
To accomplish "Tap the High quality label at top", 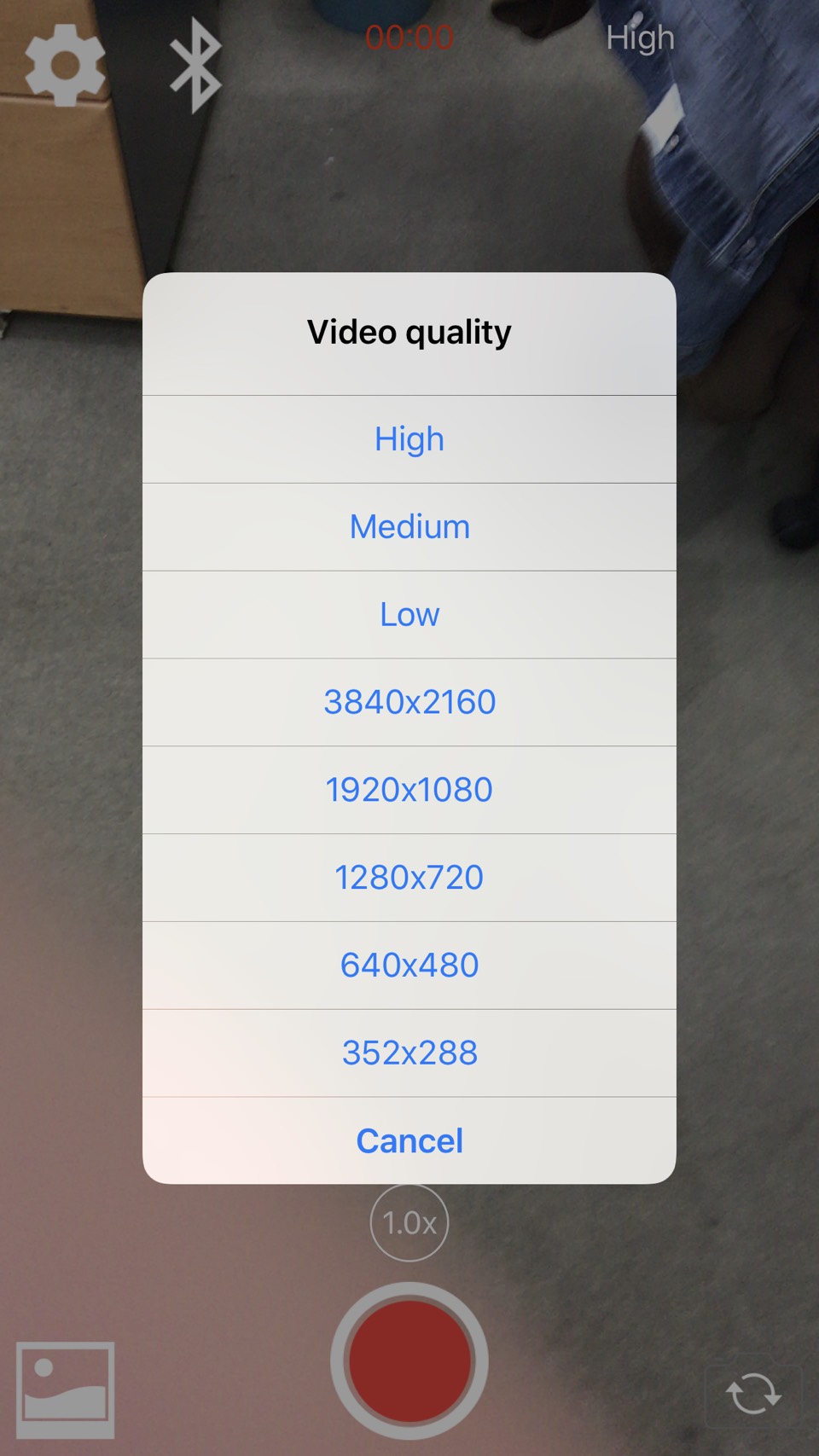I will [x=640, y=38].
